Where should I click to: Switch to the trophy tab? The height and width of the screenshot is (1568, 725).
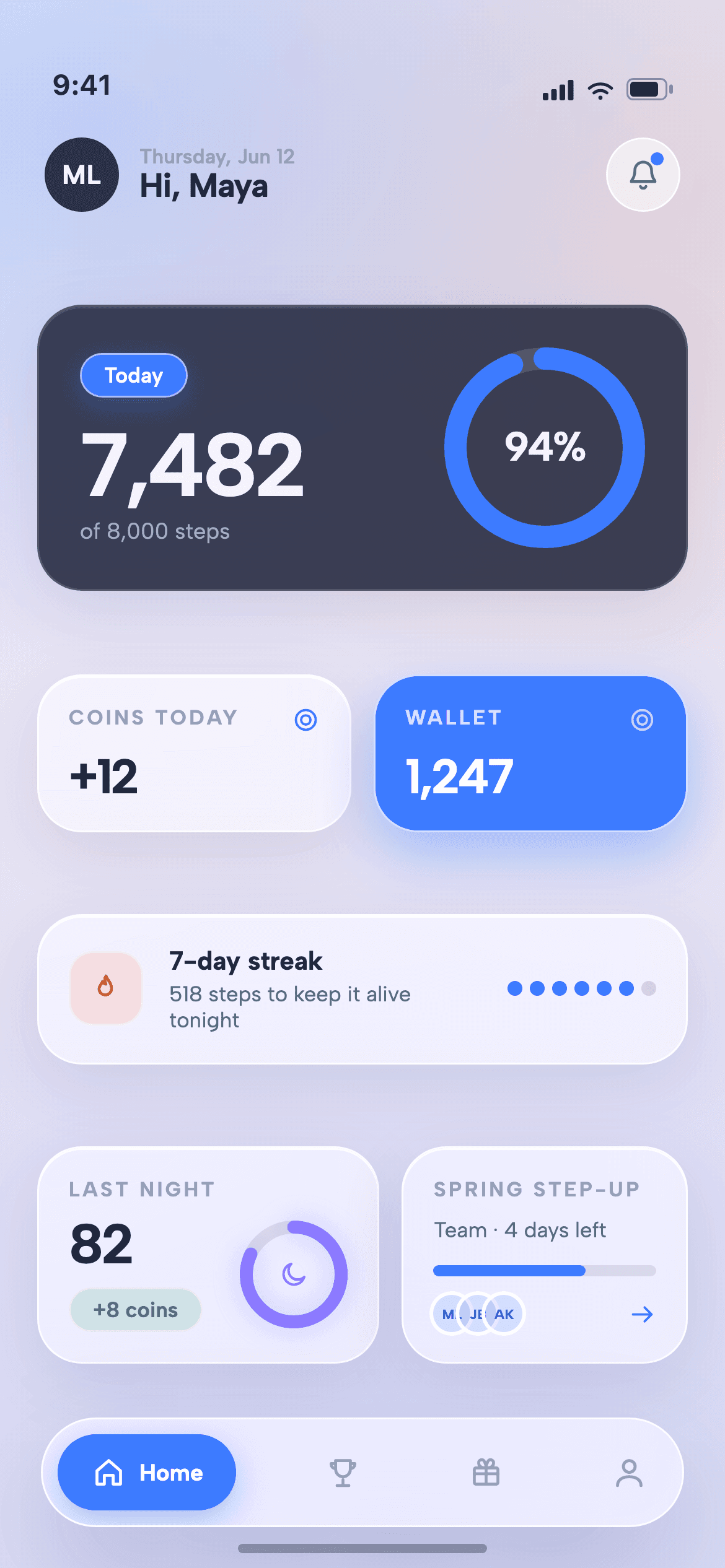coord(343,1473)
